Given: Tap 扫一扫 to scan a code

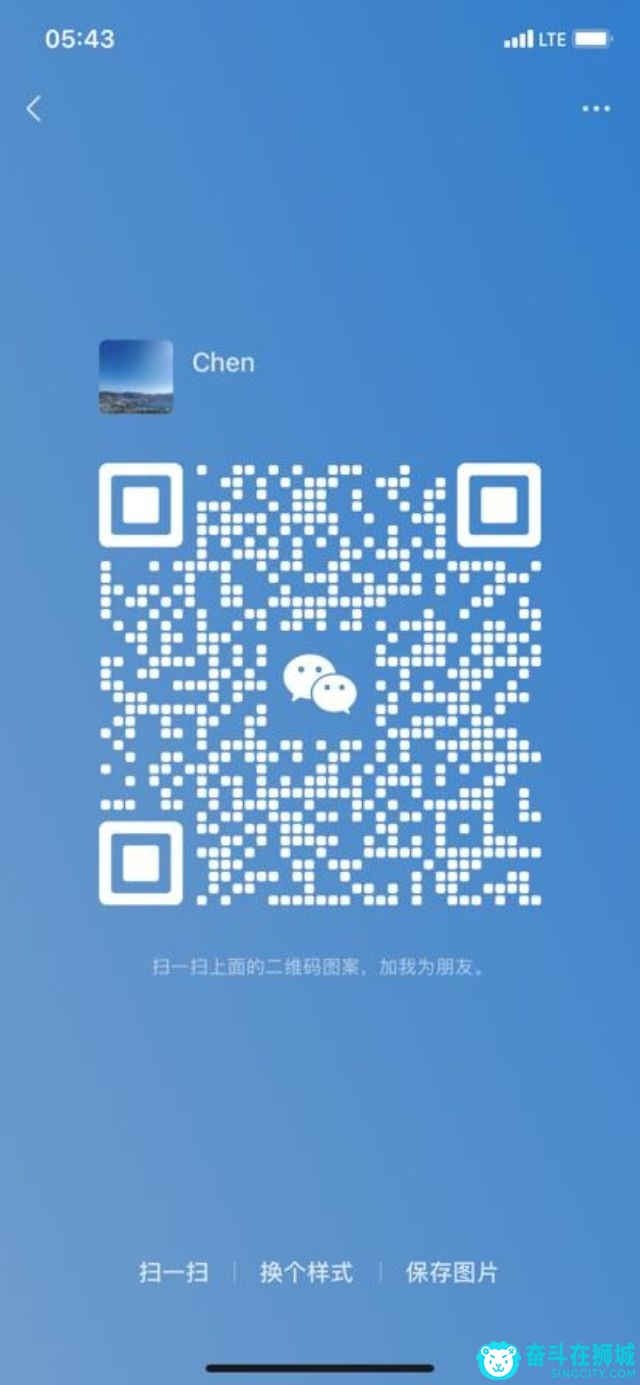Looking at the screenshot, I should tap(173, 1272).
